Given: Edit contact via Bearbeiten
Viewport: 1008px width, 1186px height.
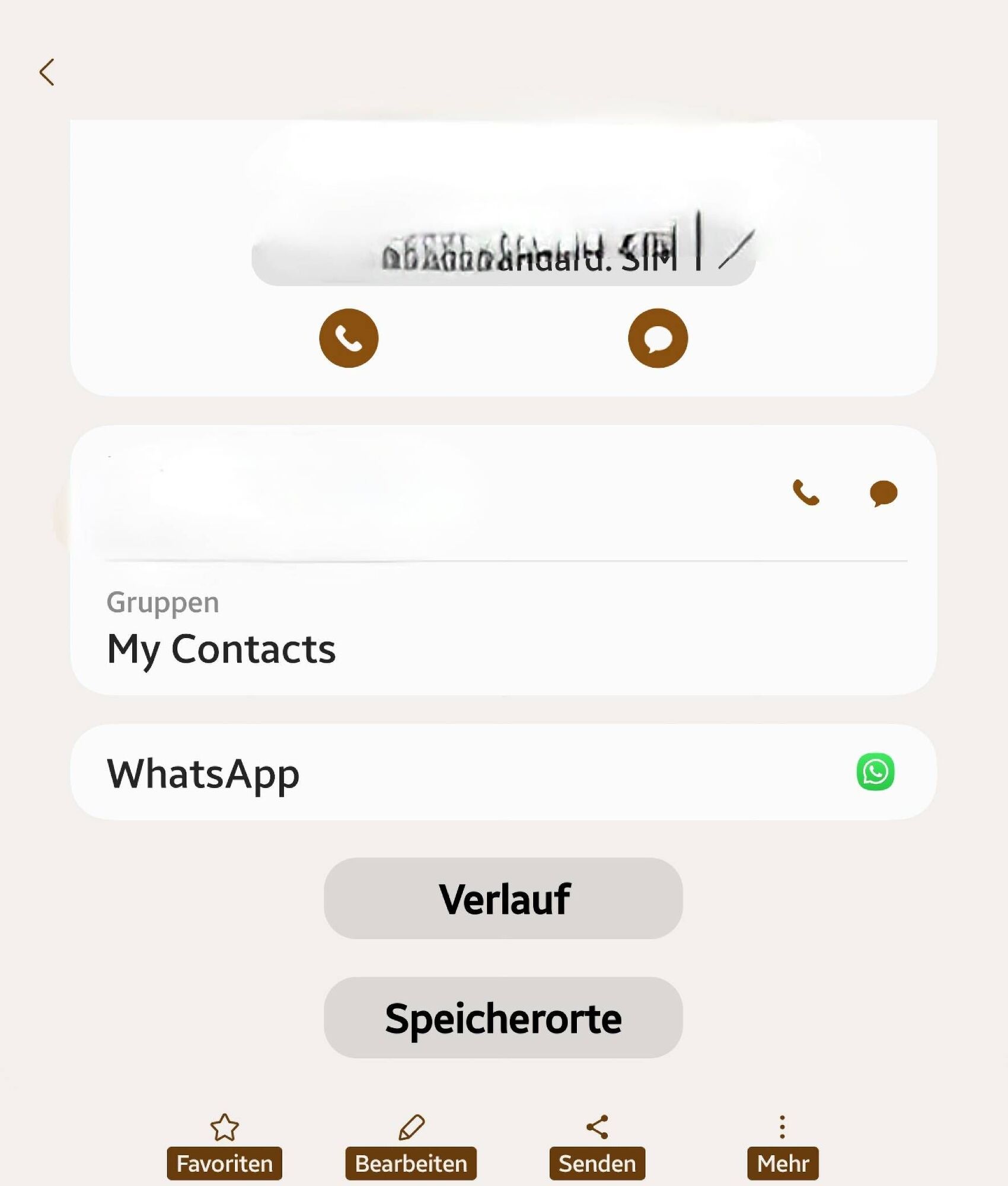Looking at the screenshot, I should (411, 1146).
